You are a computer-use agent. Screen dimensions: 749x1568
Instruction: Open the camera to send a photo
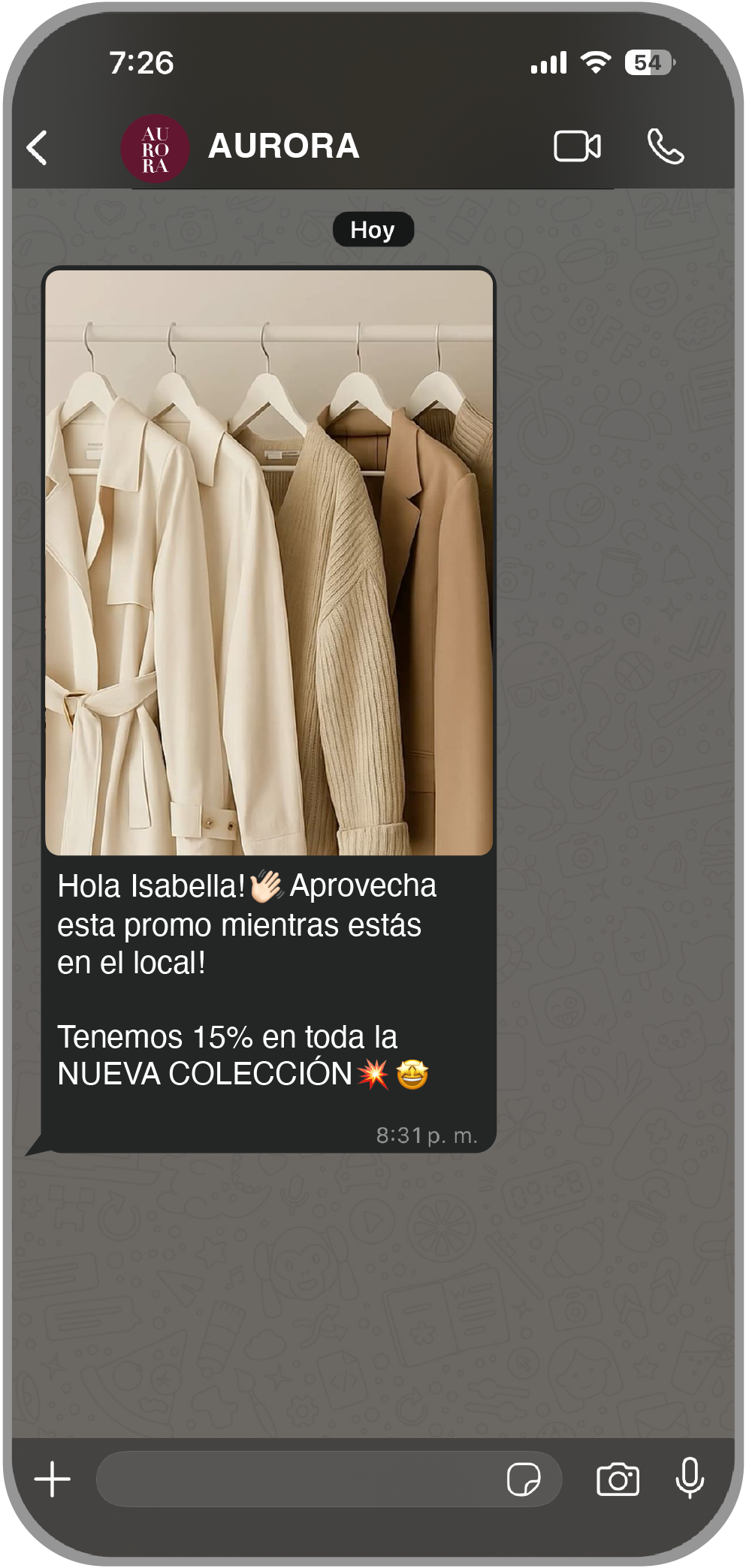tap(618, 1480)
